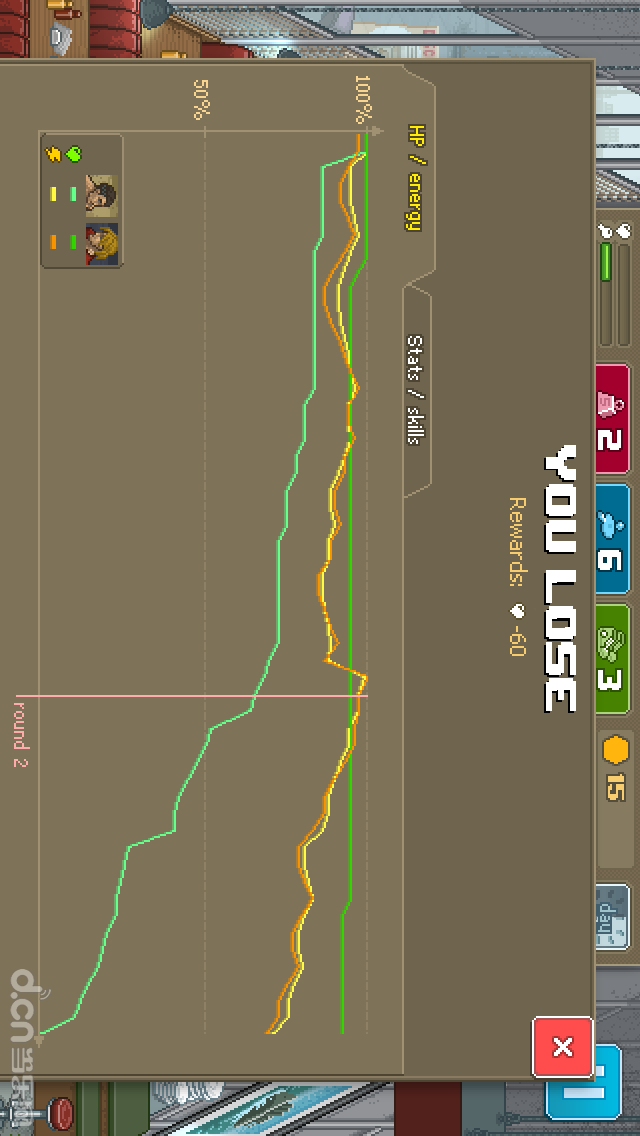Viewport: 640px width, 1136px height.
Task: Switch to the Stats / skills tab
Action: coord(416,388)
